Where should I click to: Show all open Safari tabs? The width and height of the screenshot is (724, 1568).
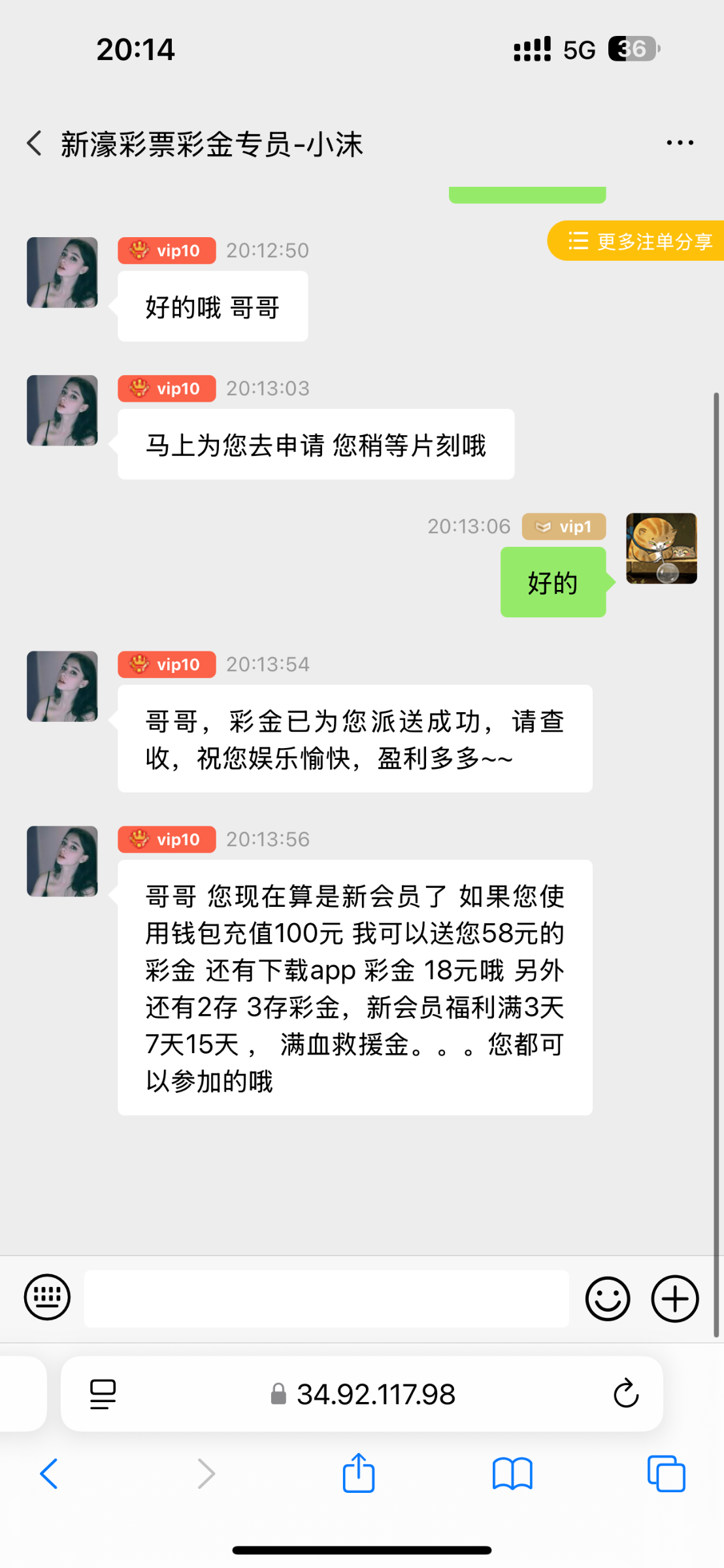click(x=666, y=1474)
